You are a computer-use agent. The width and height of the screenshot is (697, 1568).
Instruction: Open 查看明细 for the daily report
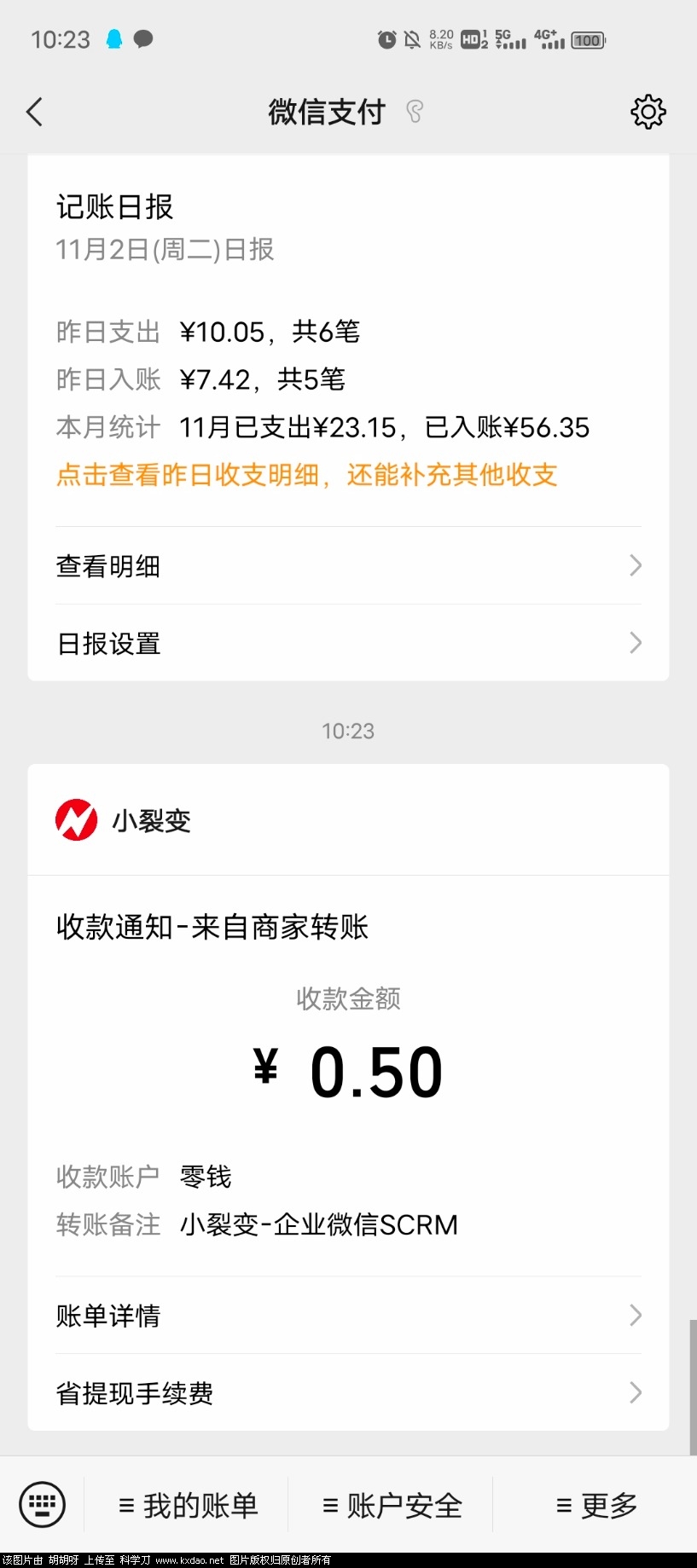tap(348, 566)
